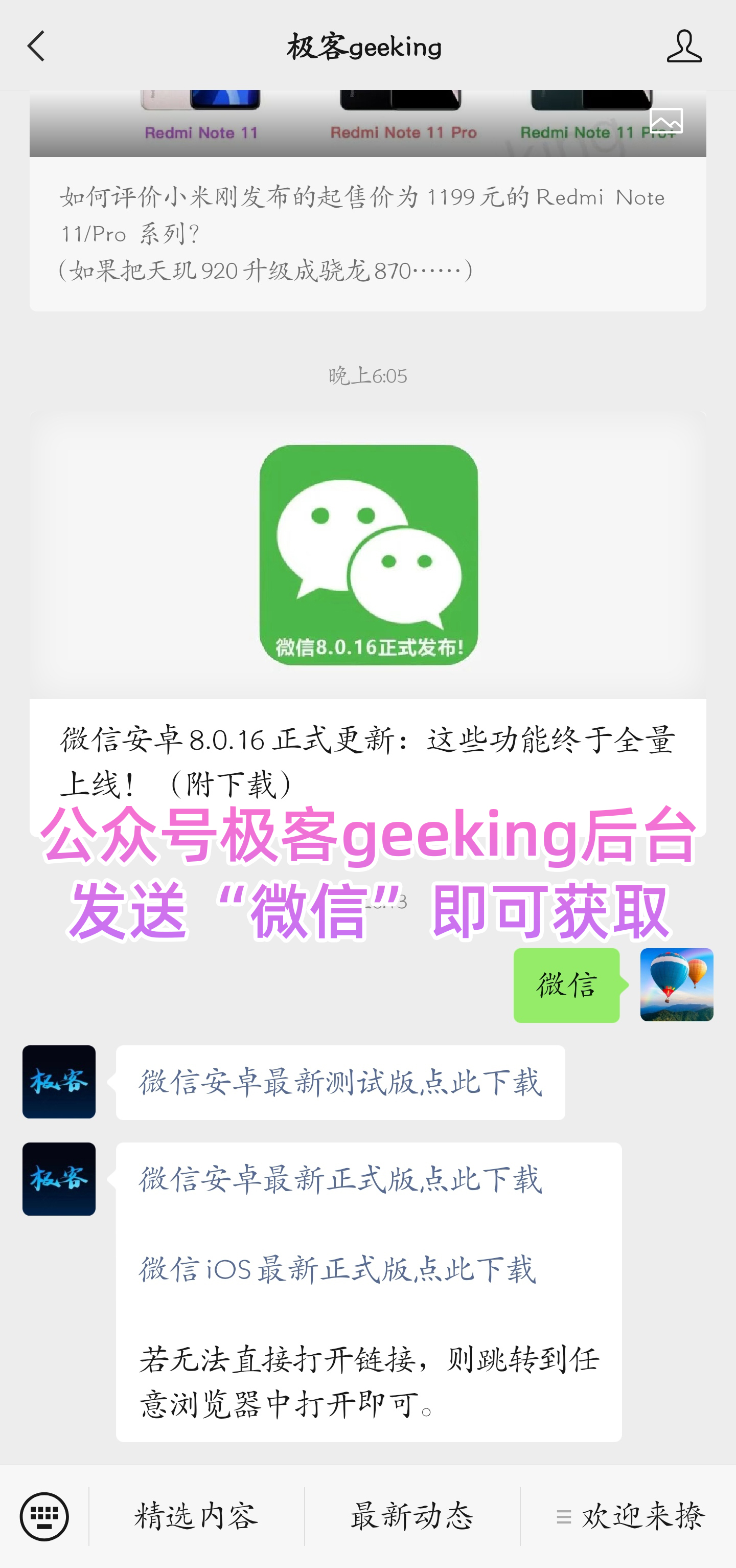Open my hot air balloon avatar
Image resolution: width=736 pixels, height=1568 pixels.
click(x=676, y=984)
